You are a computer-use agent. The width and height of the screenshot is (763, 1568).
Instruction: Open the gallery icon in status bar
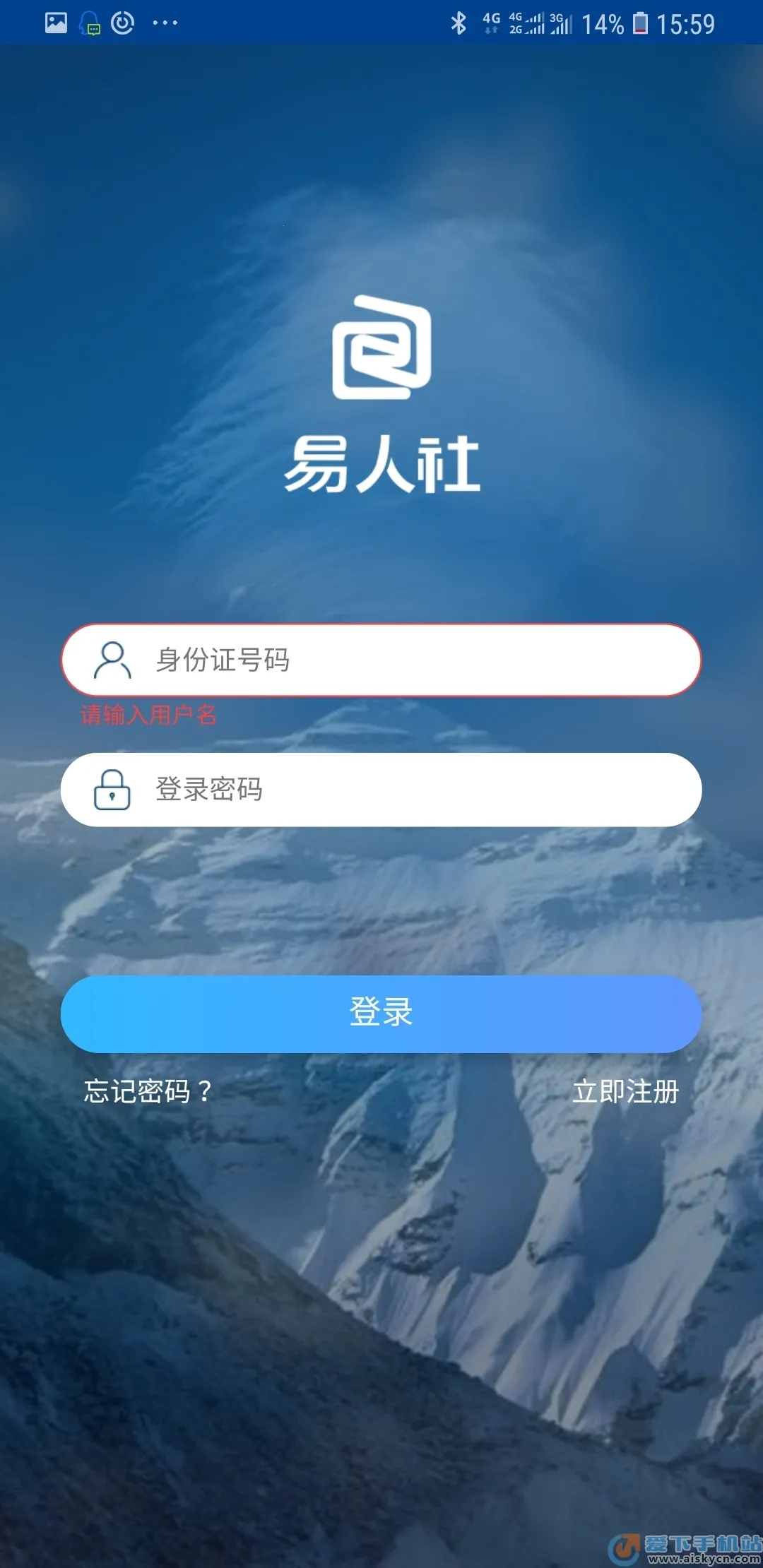pos(55,21)
